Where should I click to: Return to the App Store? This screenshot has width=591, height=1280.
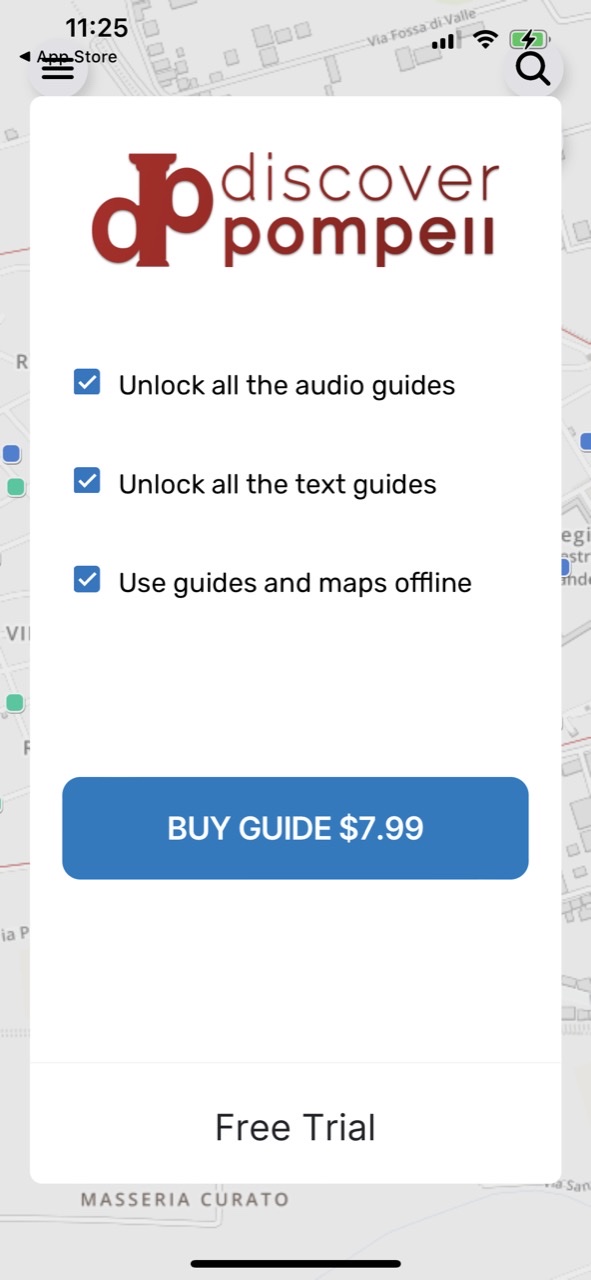pyautogui.click(x=68, y=57)
